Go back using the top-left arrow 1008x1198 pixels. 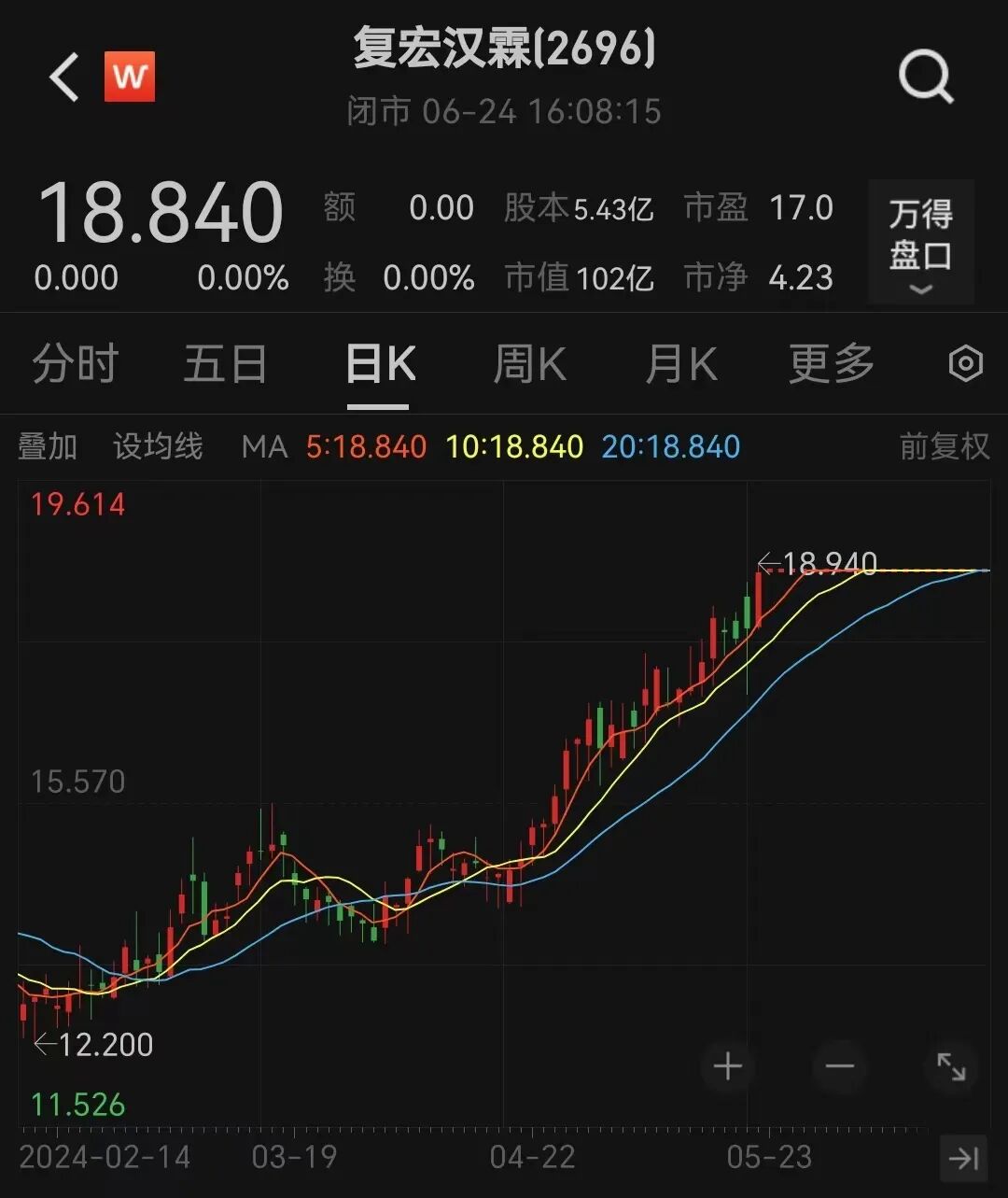(x=63, y=77)
